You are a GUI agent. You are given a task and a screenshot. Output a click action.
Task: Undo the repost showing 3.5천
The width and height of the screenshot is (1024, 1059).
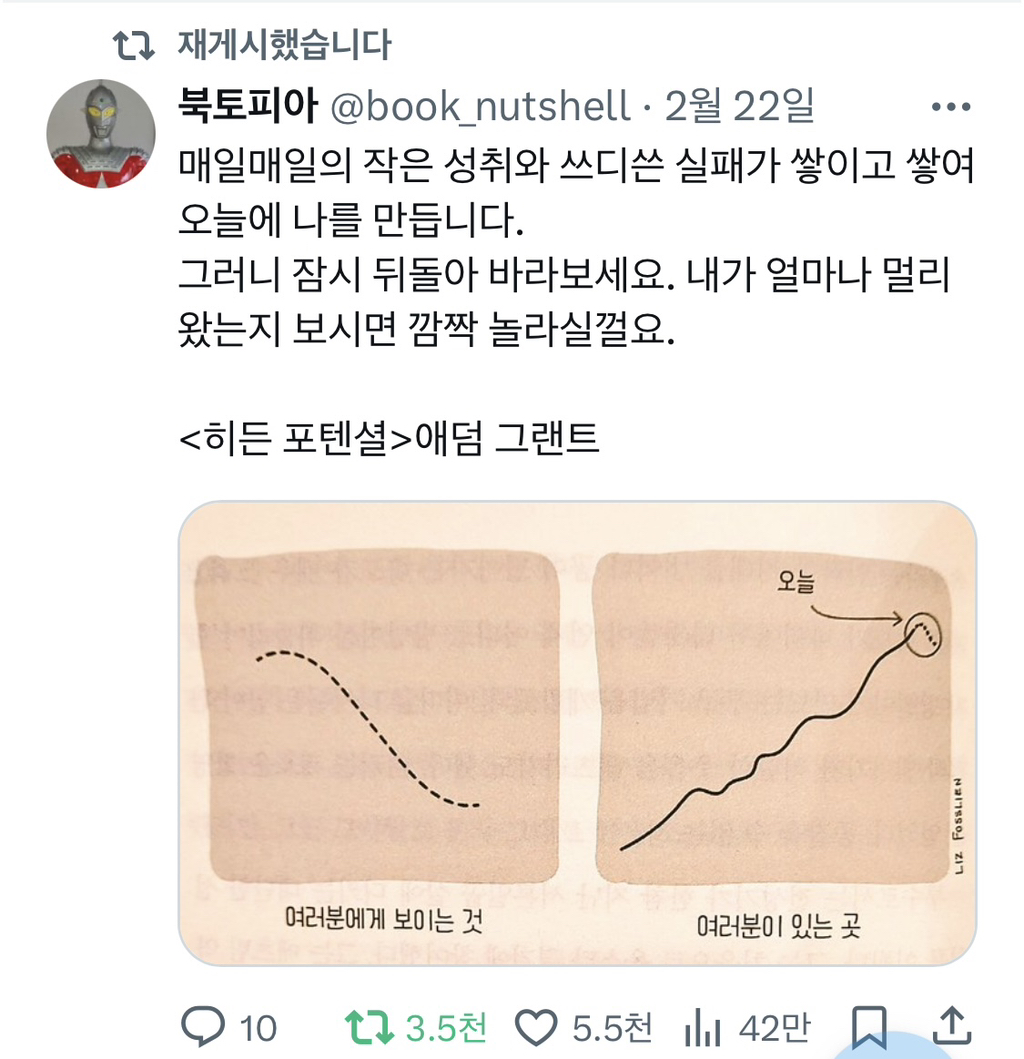pos(415,1027)
